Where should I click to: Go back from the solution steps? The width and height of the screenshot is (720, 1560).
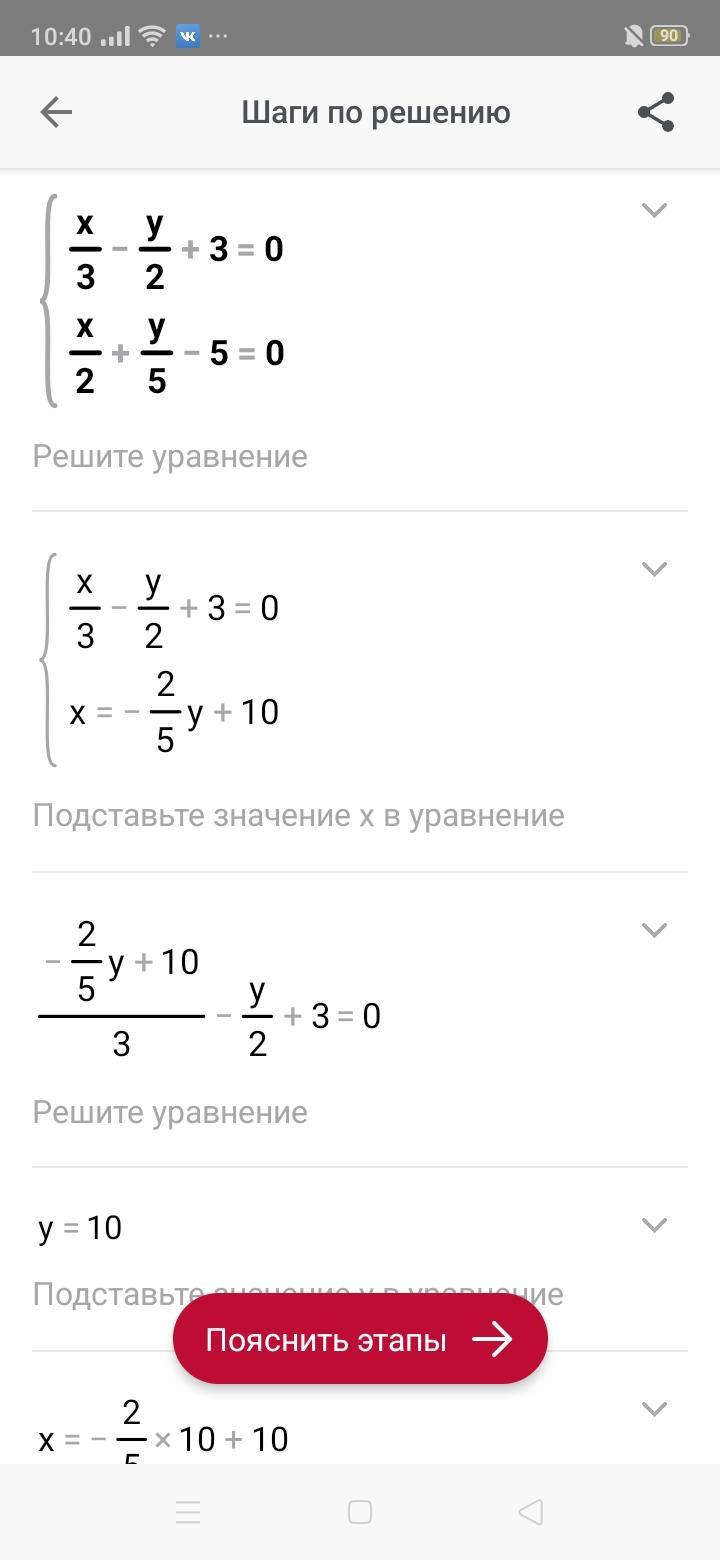56,112
